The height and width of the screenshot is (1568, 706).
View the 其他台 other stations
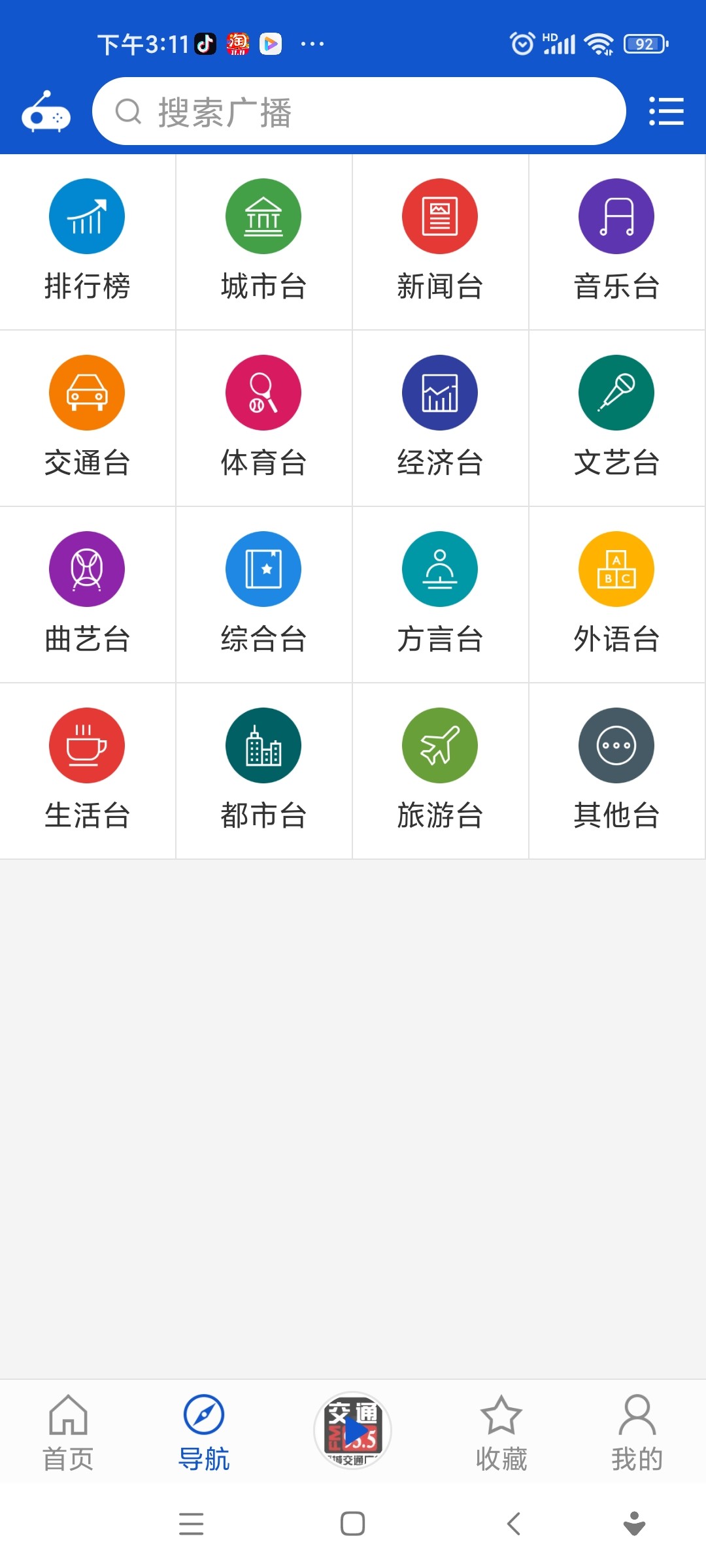coord(617,771)
